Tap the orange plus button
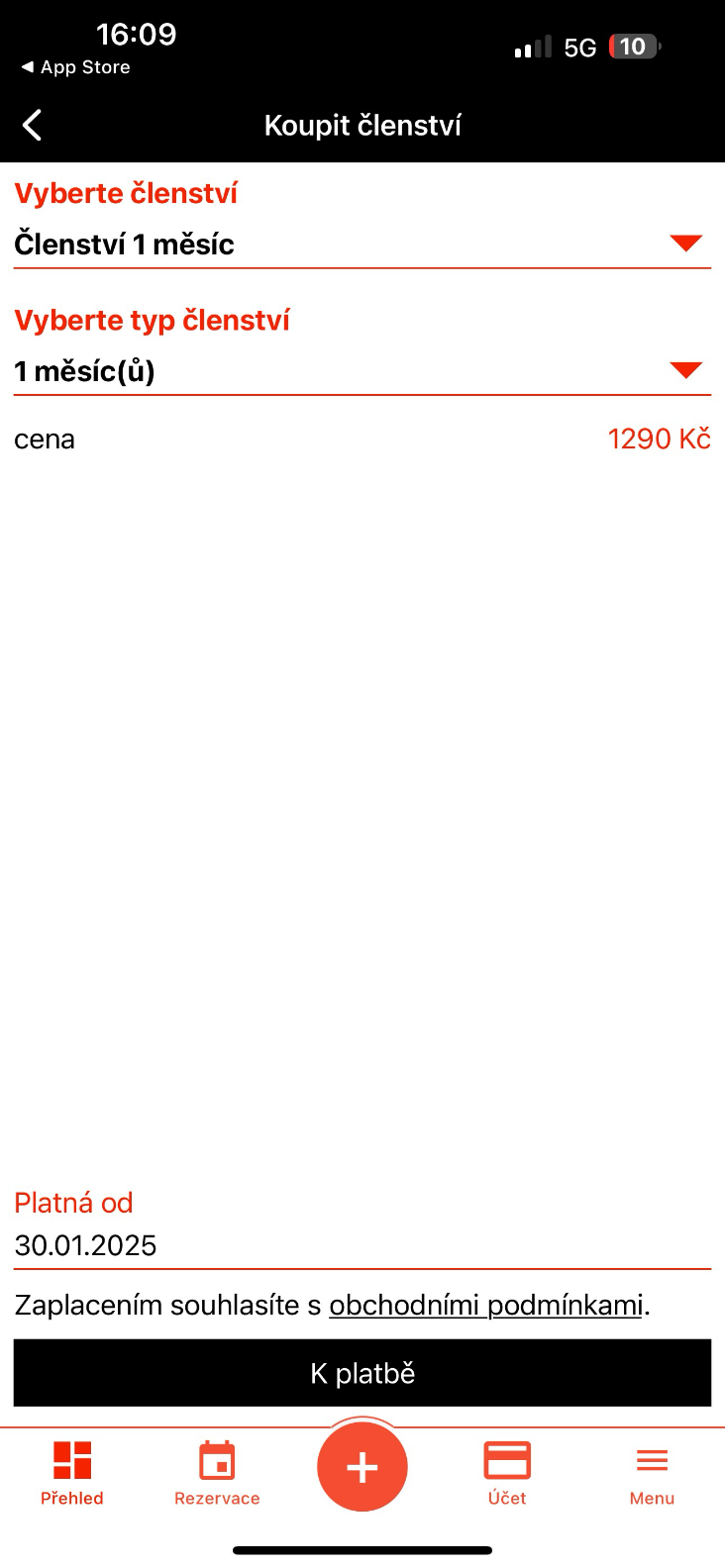 362,1467
